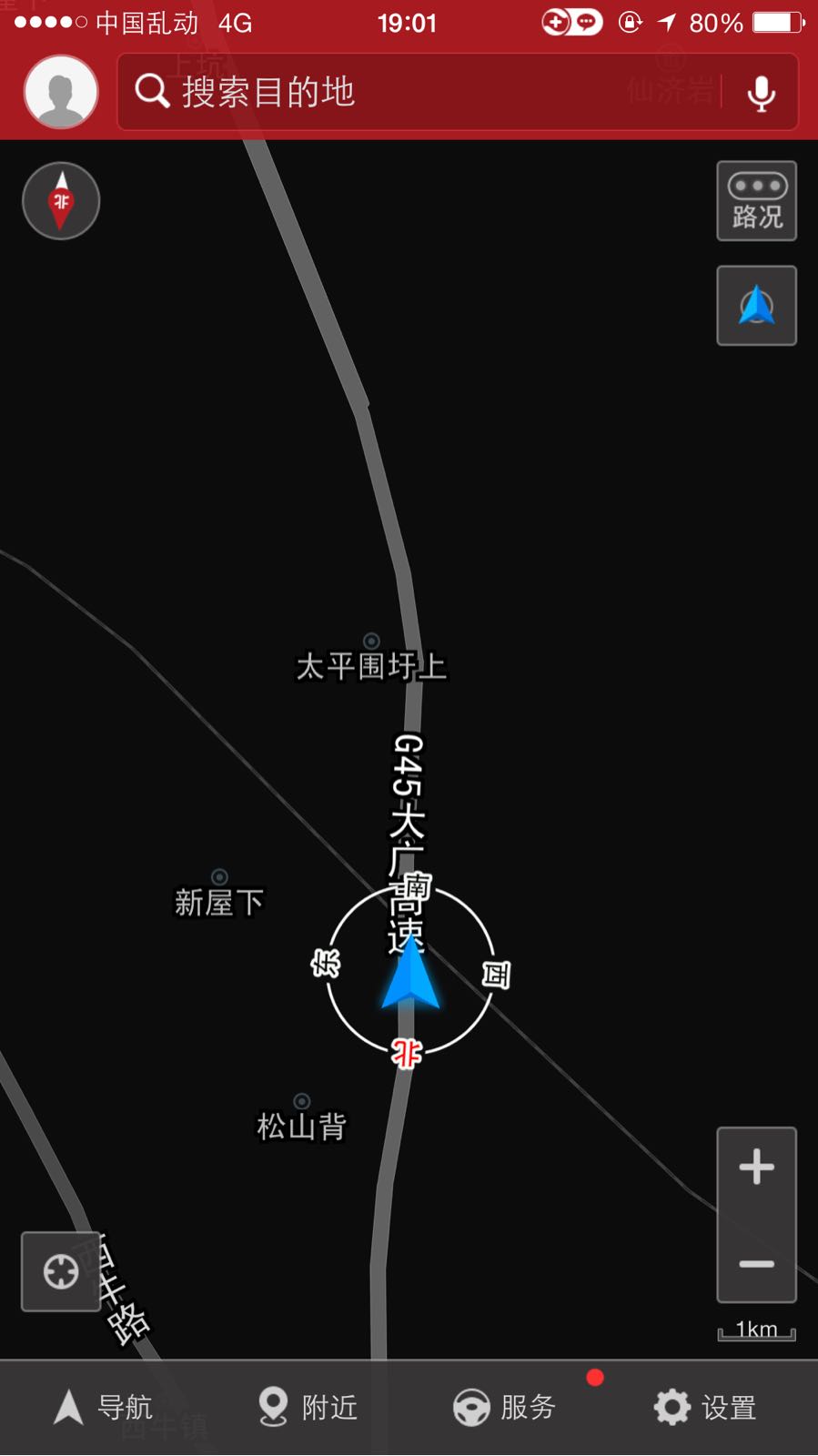The image size is (818, 1456).
Task: Zoom in with the plus button
Action: (x=756, y=1168)
